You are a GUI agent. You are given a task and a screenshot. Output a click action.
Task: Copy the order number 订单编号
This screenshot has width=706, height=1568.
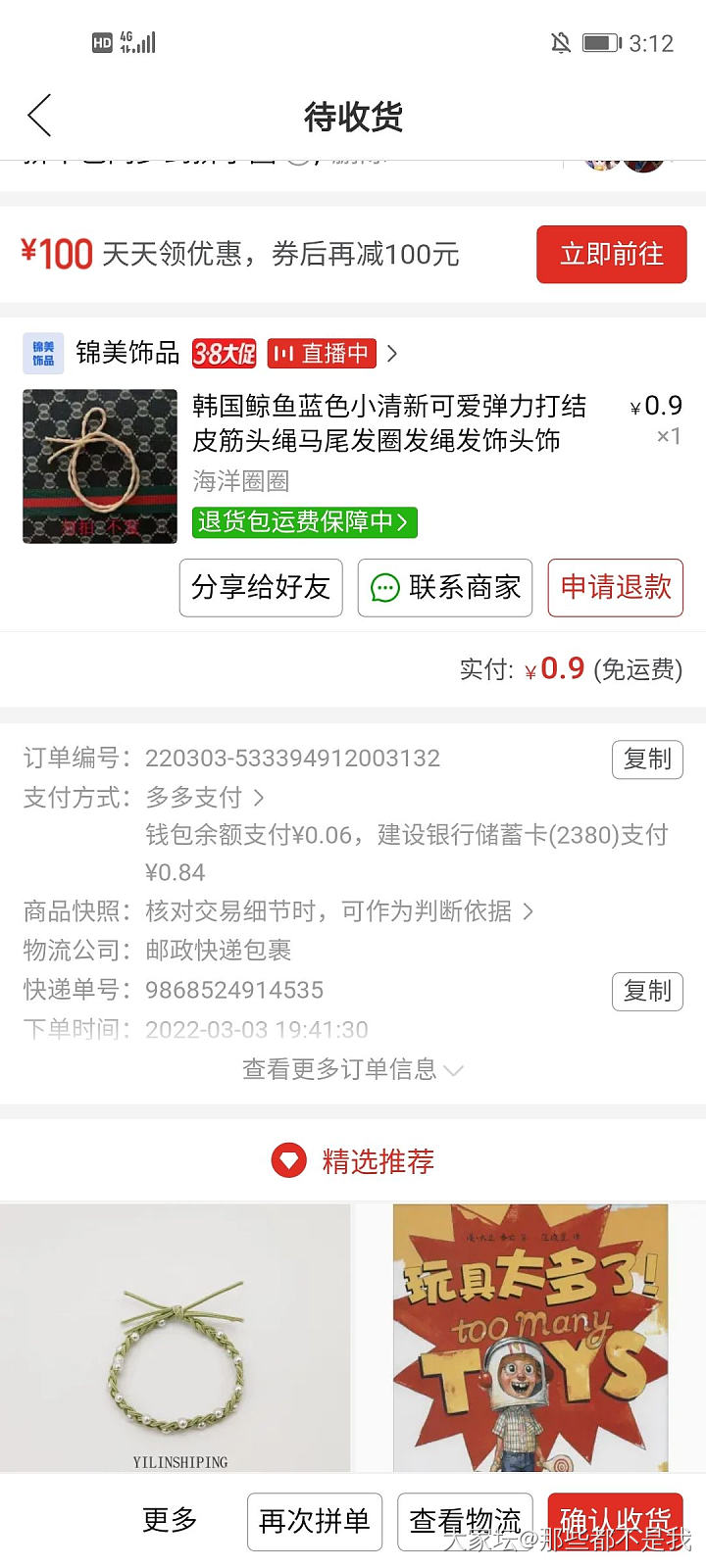click(647, 759)
